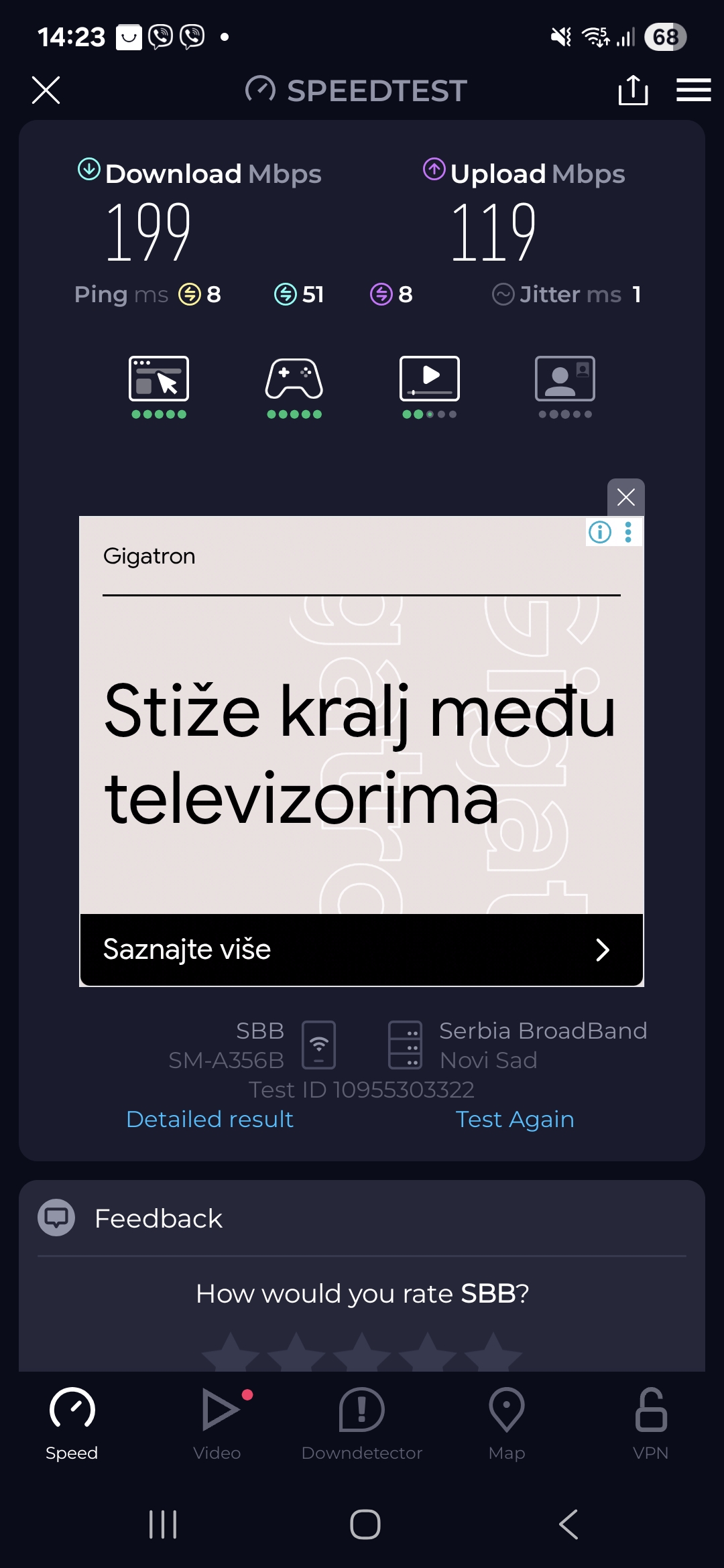Go back with system back button

(x=568, y=1524)
